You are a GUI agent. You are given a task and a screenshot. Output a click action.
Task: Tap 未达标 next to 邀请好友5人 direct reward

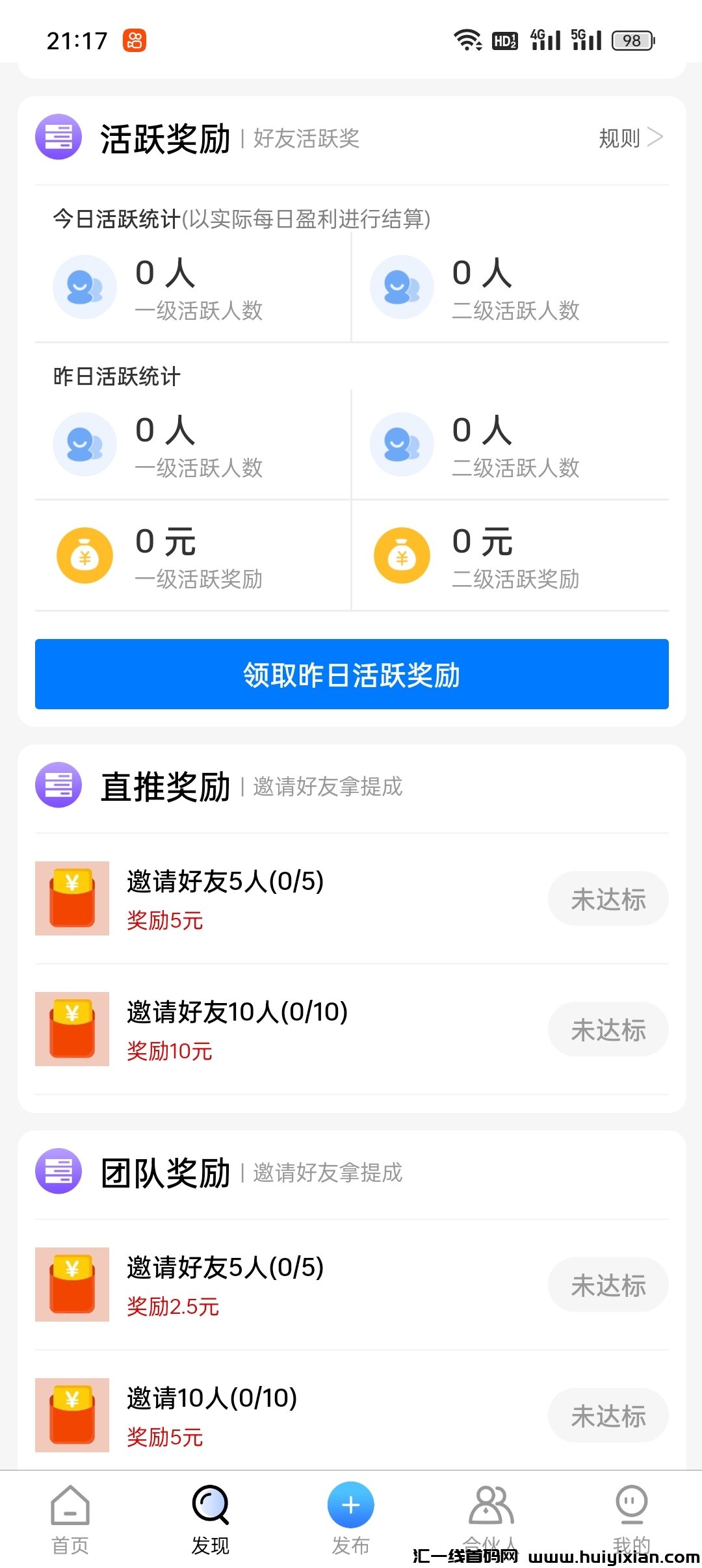click(x=608, y=898)
